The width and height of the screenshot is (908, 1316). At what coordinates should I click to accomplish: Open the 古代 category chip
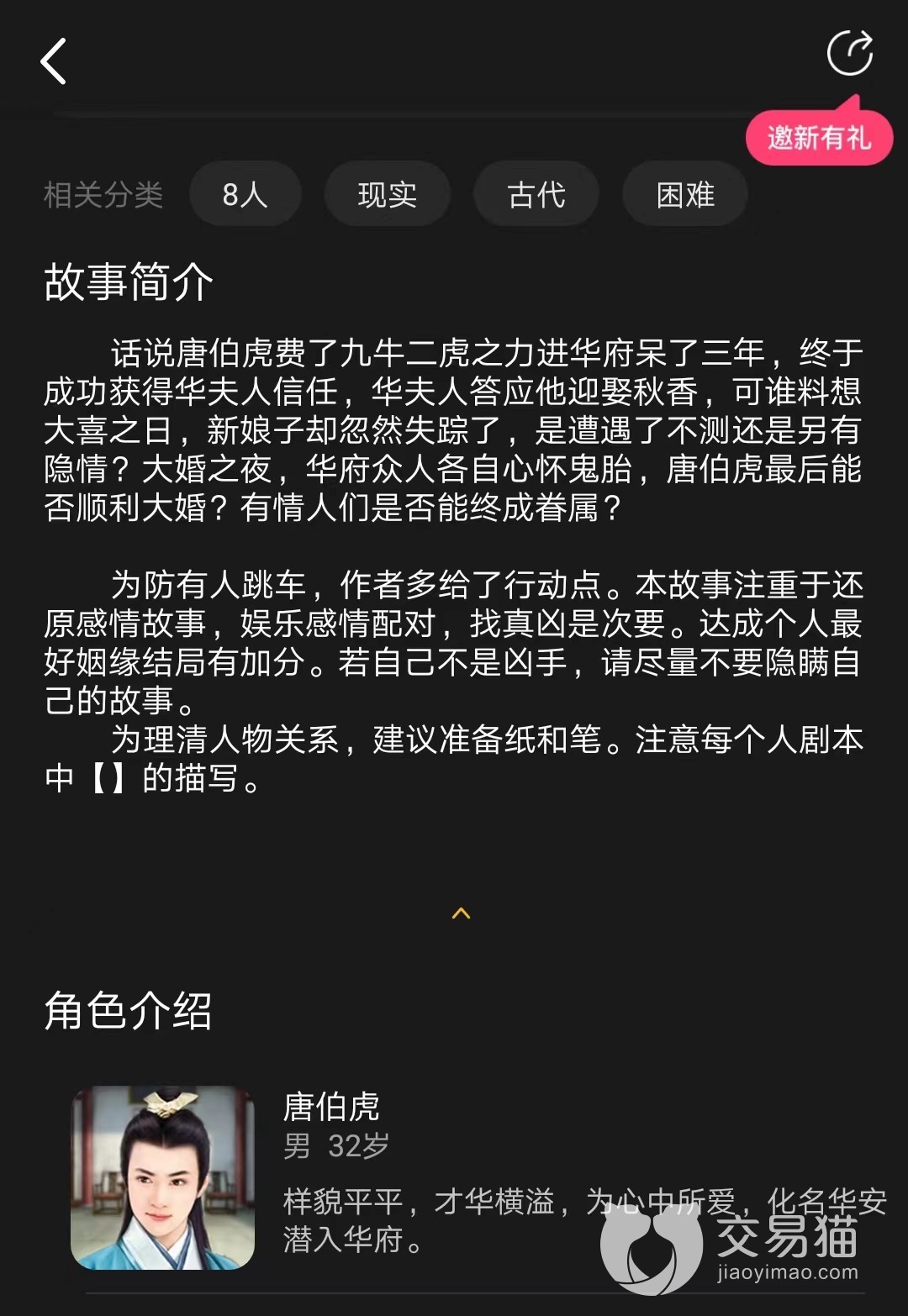tap(536, 195)
